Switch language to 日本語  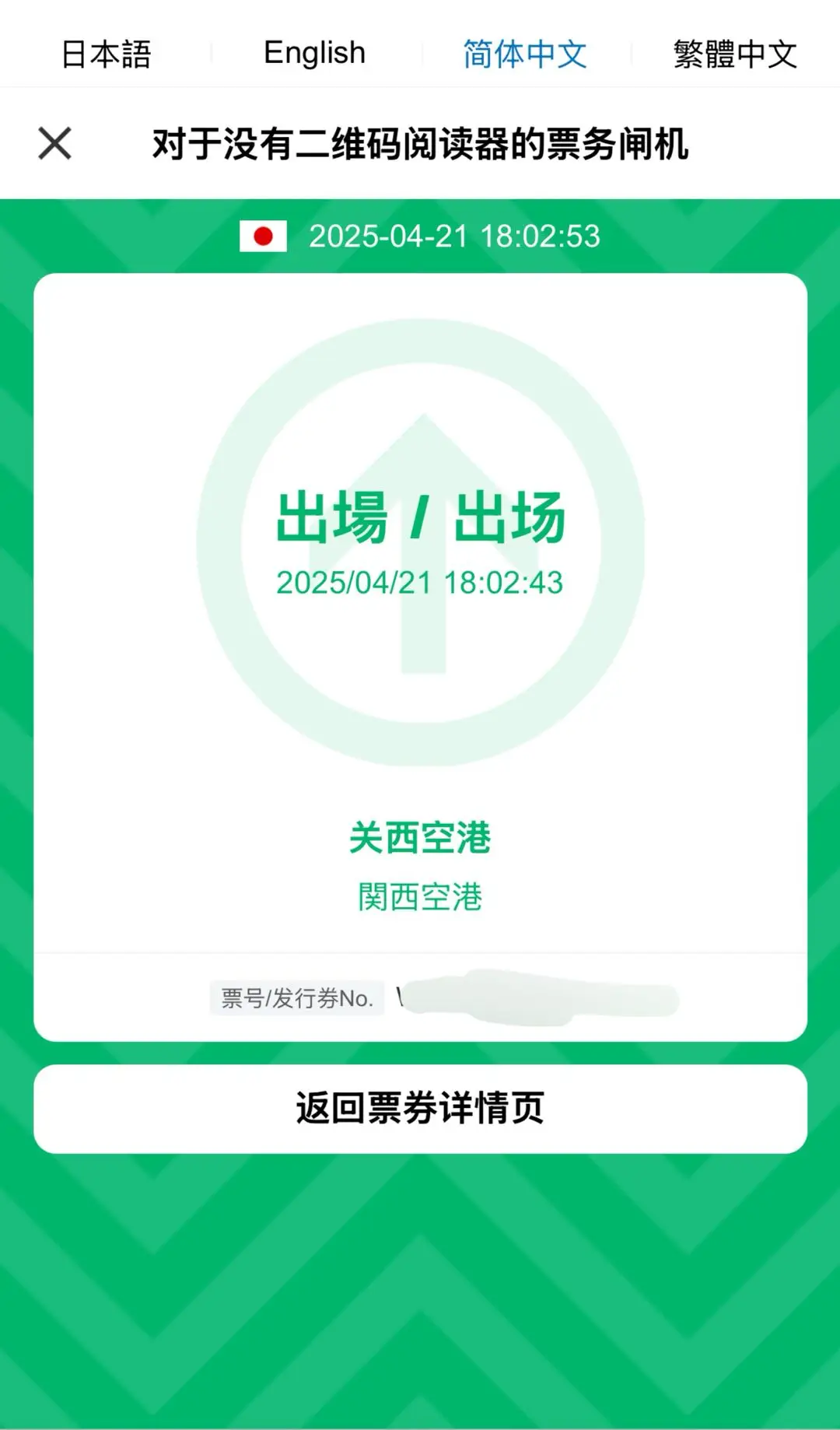106,54
